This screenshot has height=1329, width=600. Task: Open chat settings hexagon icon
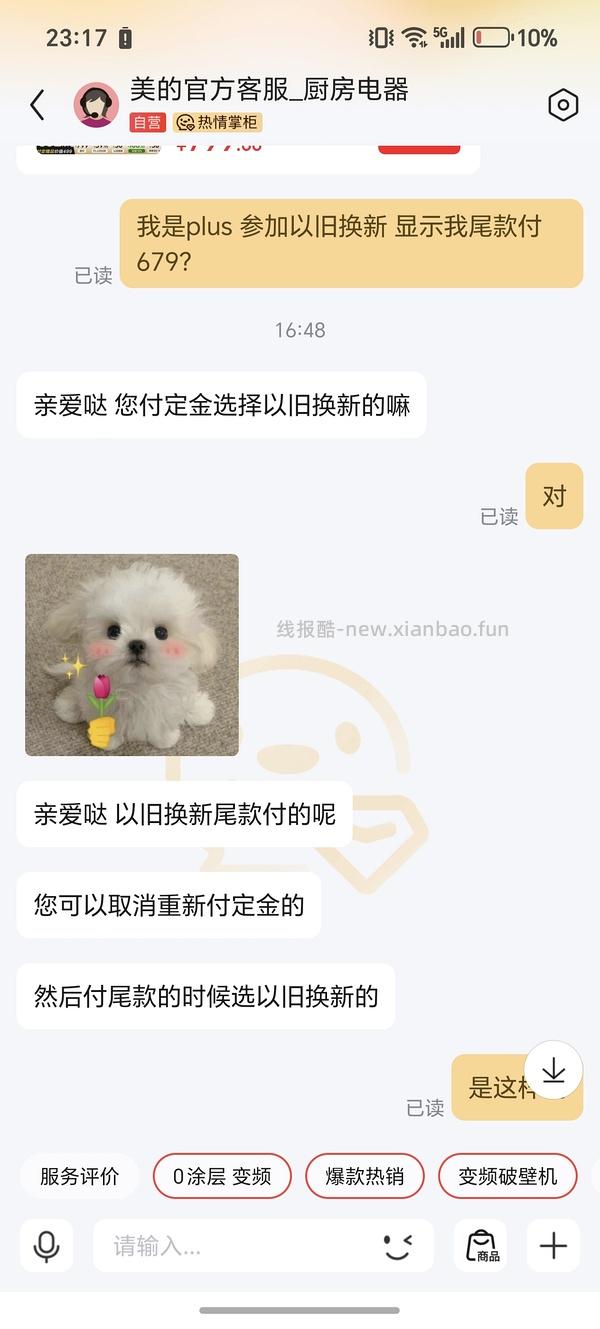564,105
